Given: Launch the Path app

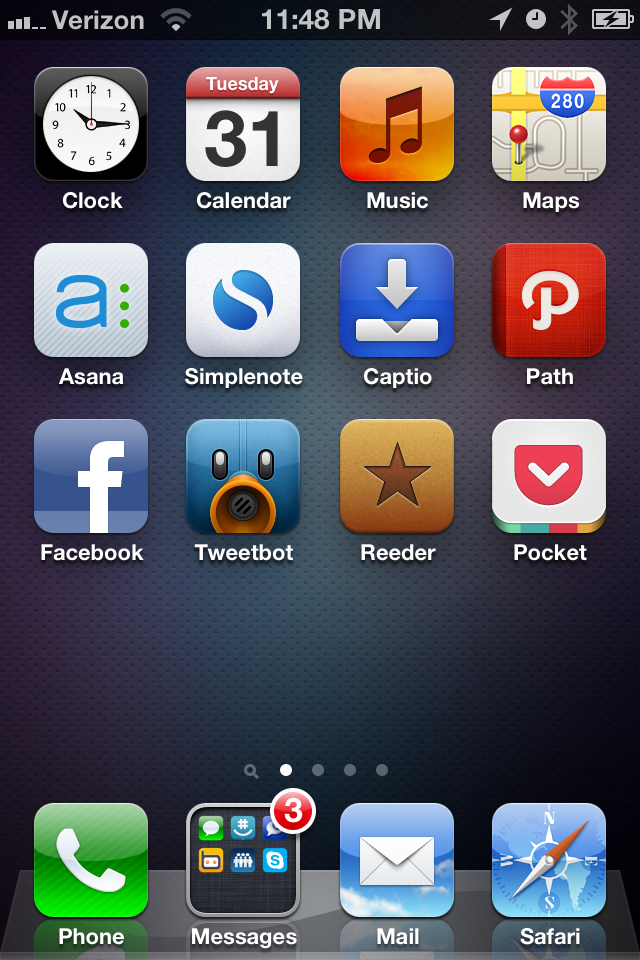Looking at the screenshot, I should [549, 300].
